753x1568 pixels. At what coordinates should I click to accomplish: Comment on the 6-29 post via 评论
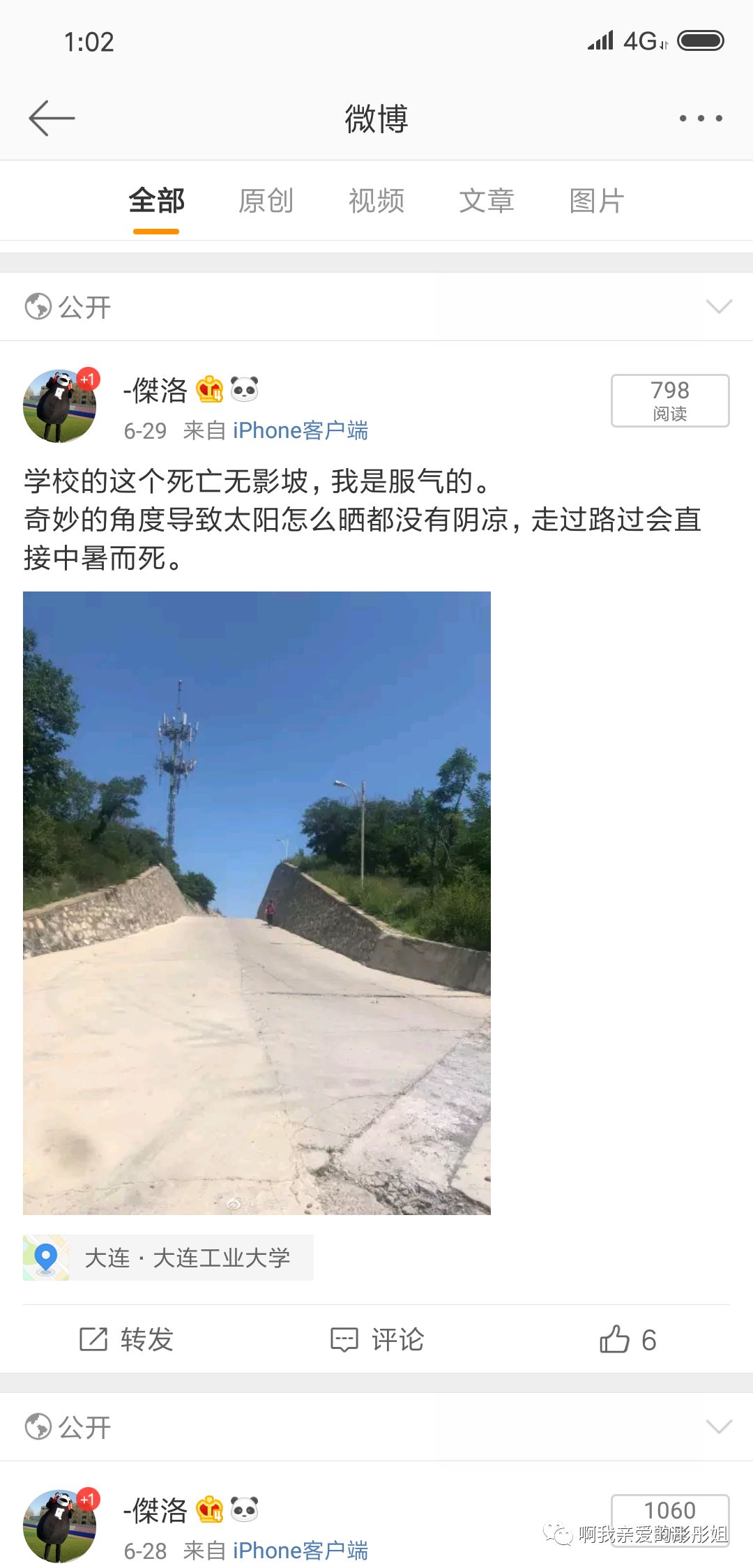coord(377,1339)
